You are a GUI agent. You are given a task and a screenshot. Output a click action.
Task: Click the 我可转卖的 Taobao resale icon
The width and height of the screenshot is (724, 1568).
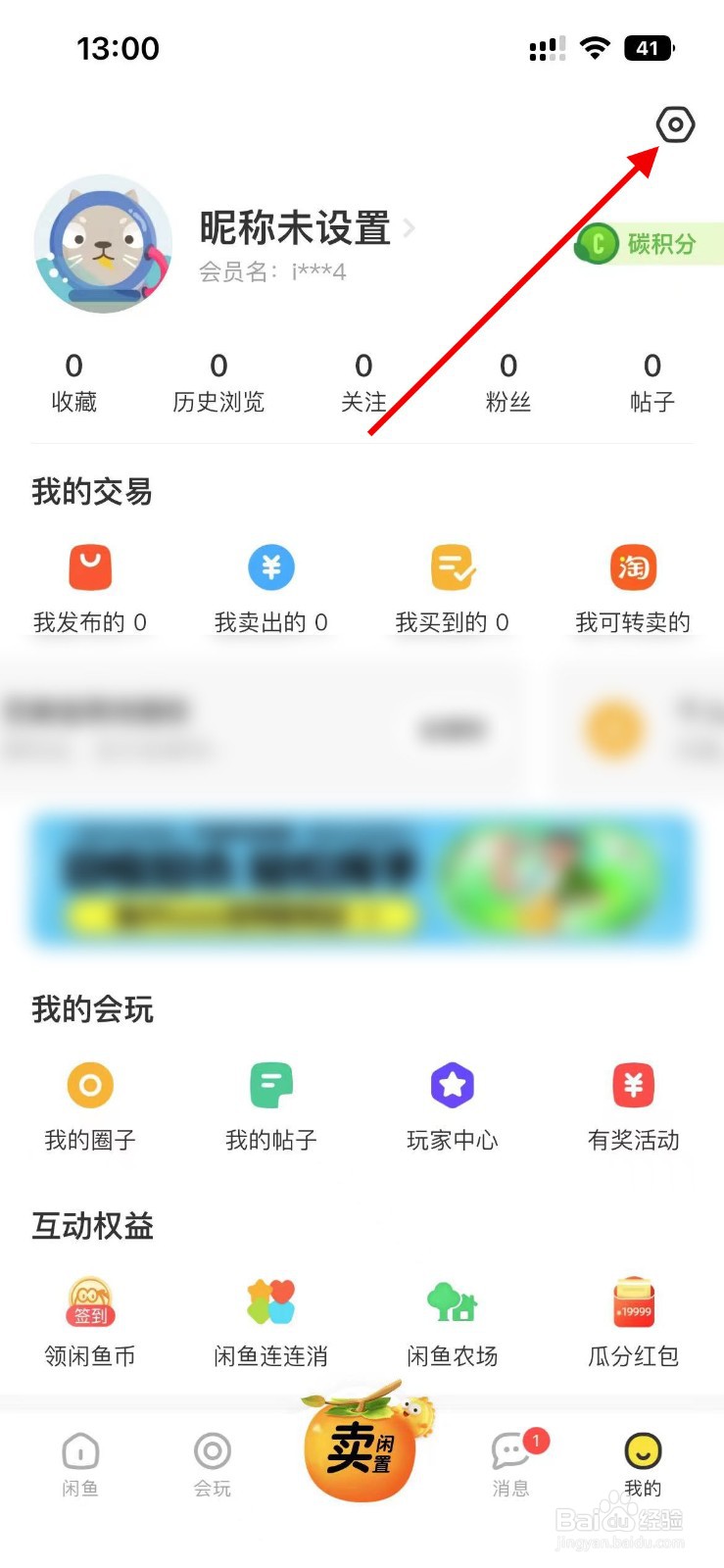[632, 568]
